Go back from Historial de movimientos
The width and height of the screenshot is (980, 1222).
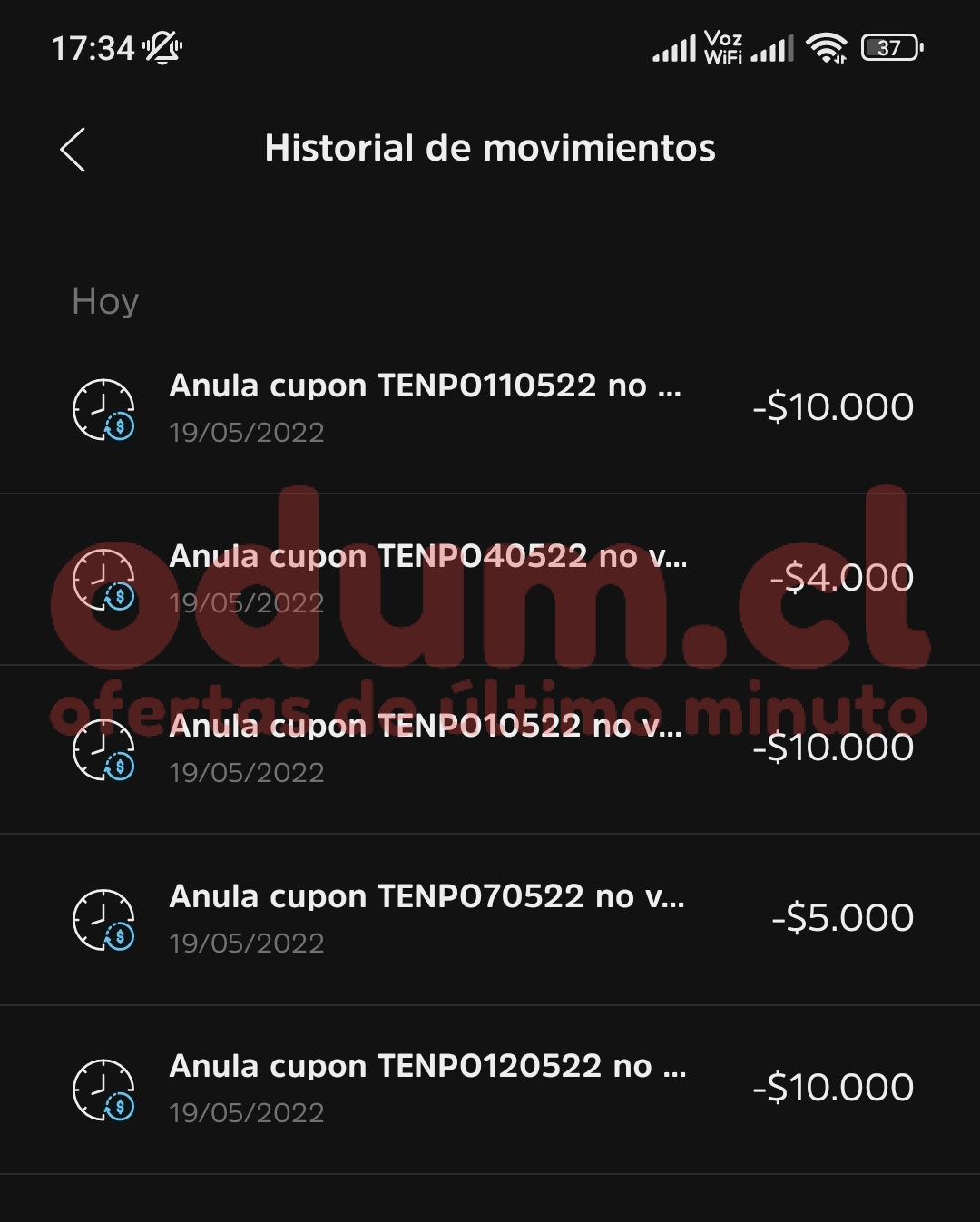(x=73, y=150)
